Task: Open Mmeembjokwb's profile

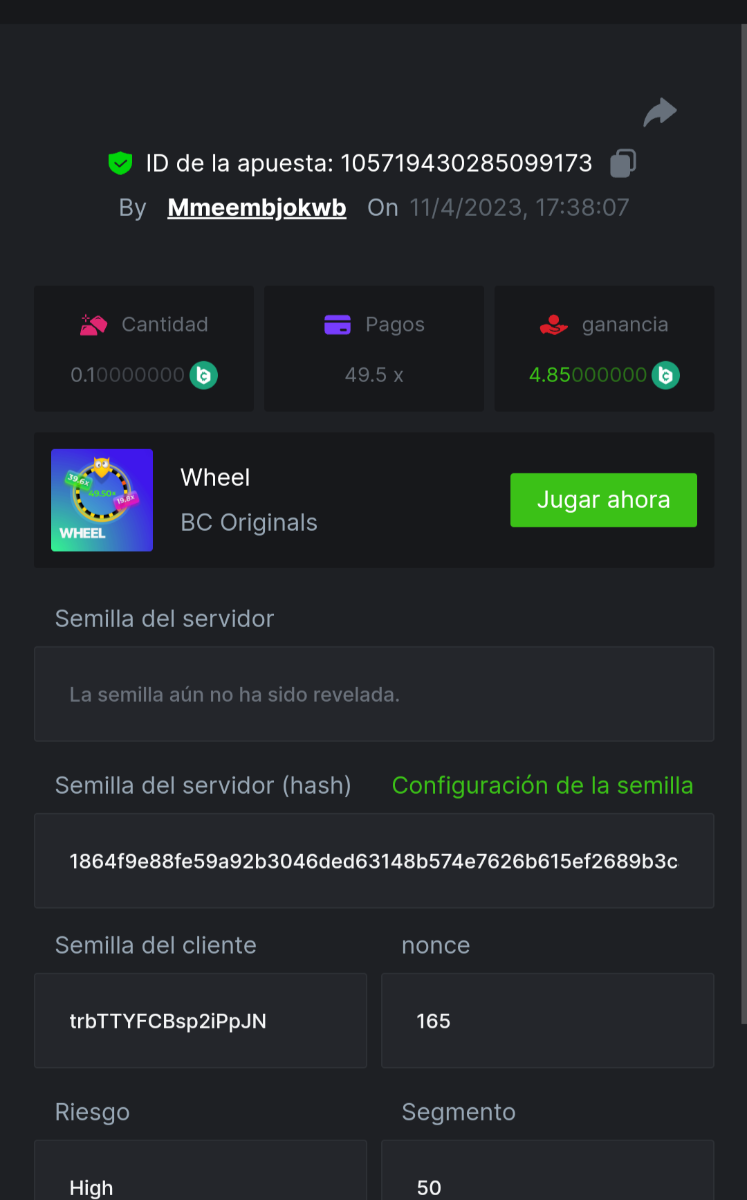Action: 257,208
